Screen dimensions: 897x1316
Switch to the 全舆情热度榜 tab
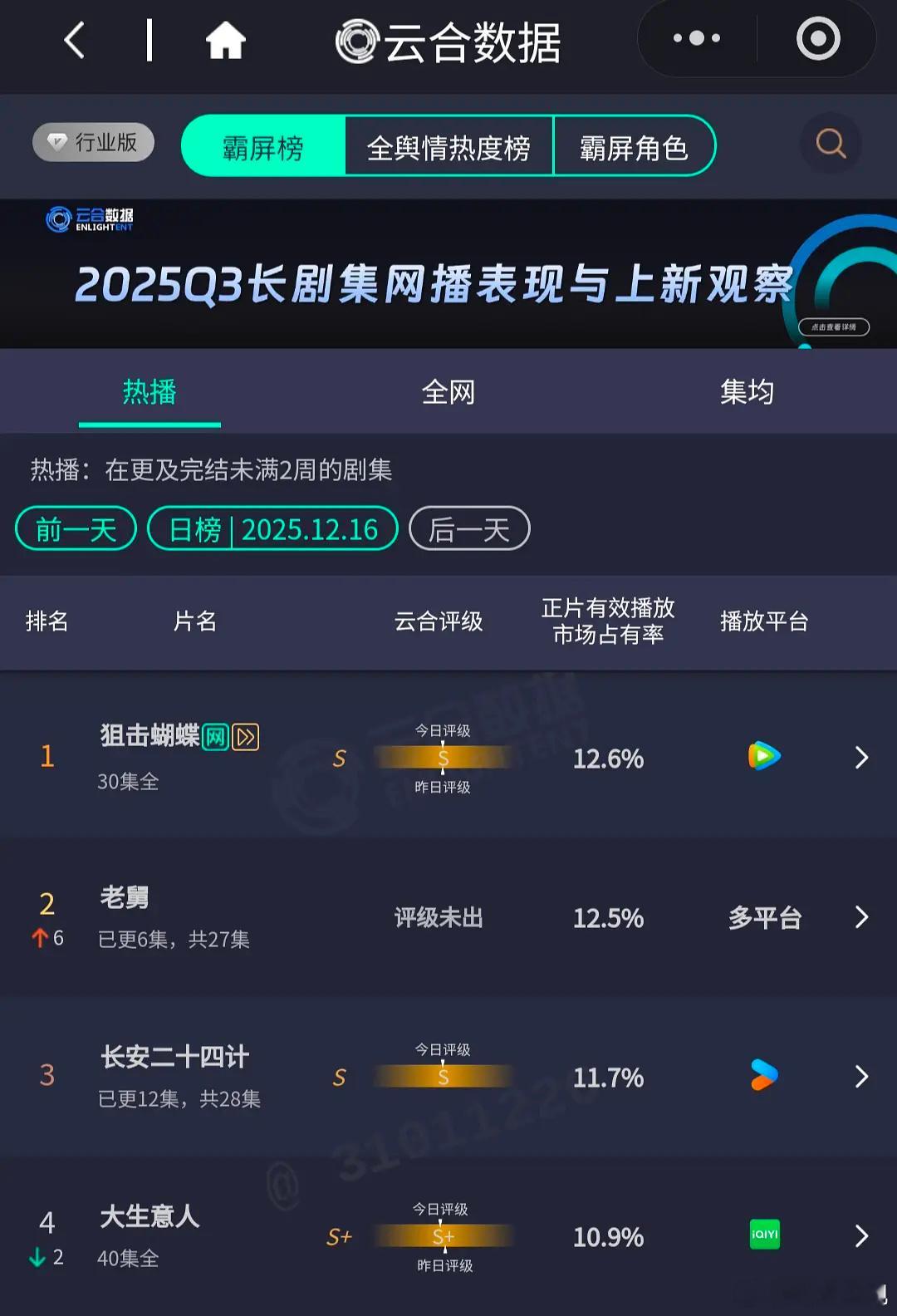pos(449,145)
